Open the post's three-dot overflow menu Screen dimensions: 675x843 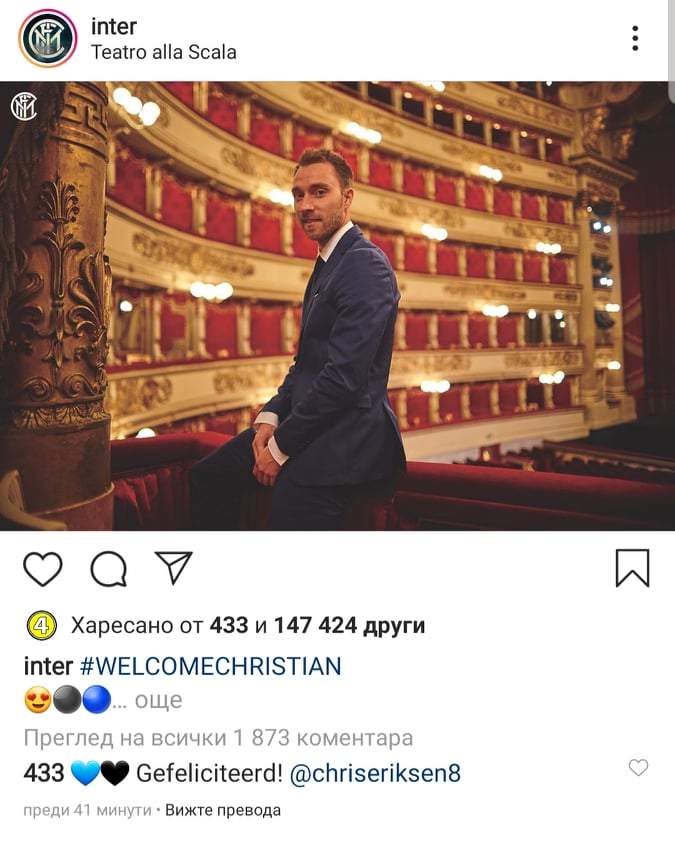[635, 38]
